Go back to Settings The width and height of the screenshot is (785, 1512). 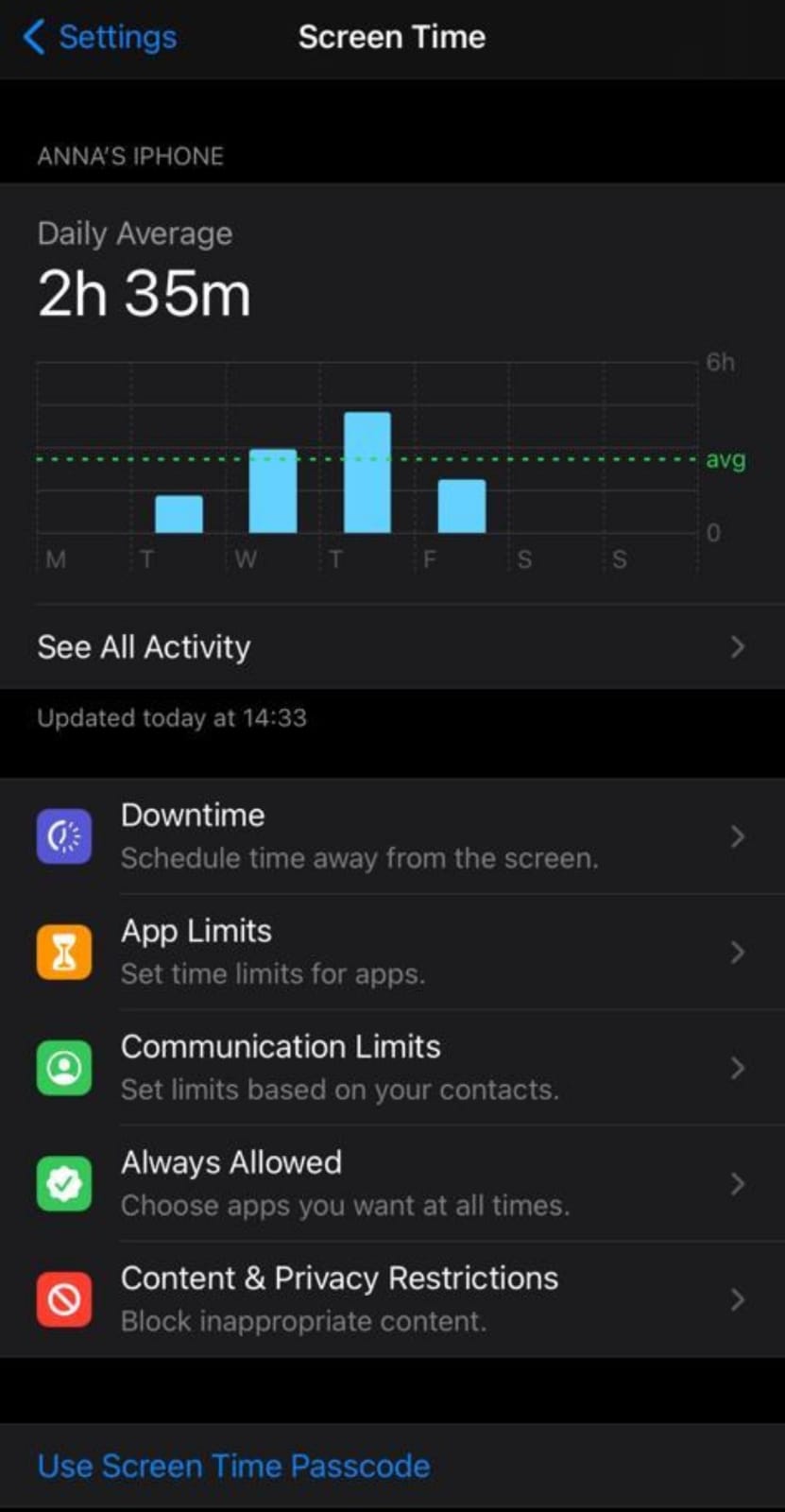coord(100,38)
